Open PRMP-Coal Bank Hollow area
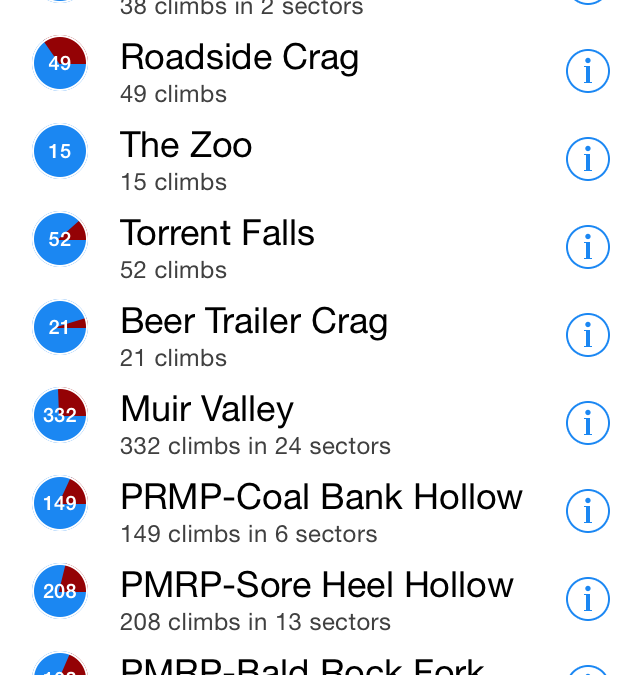Image resolution: width=640 pixels, height=675 pixels. tap(321, 510)
